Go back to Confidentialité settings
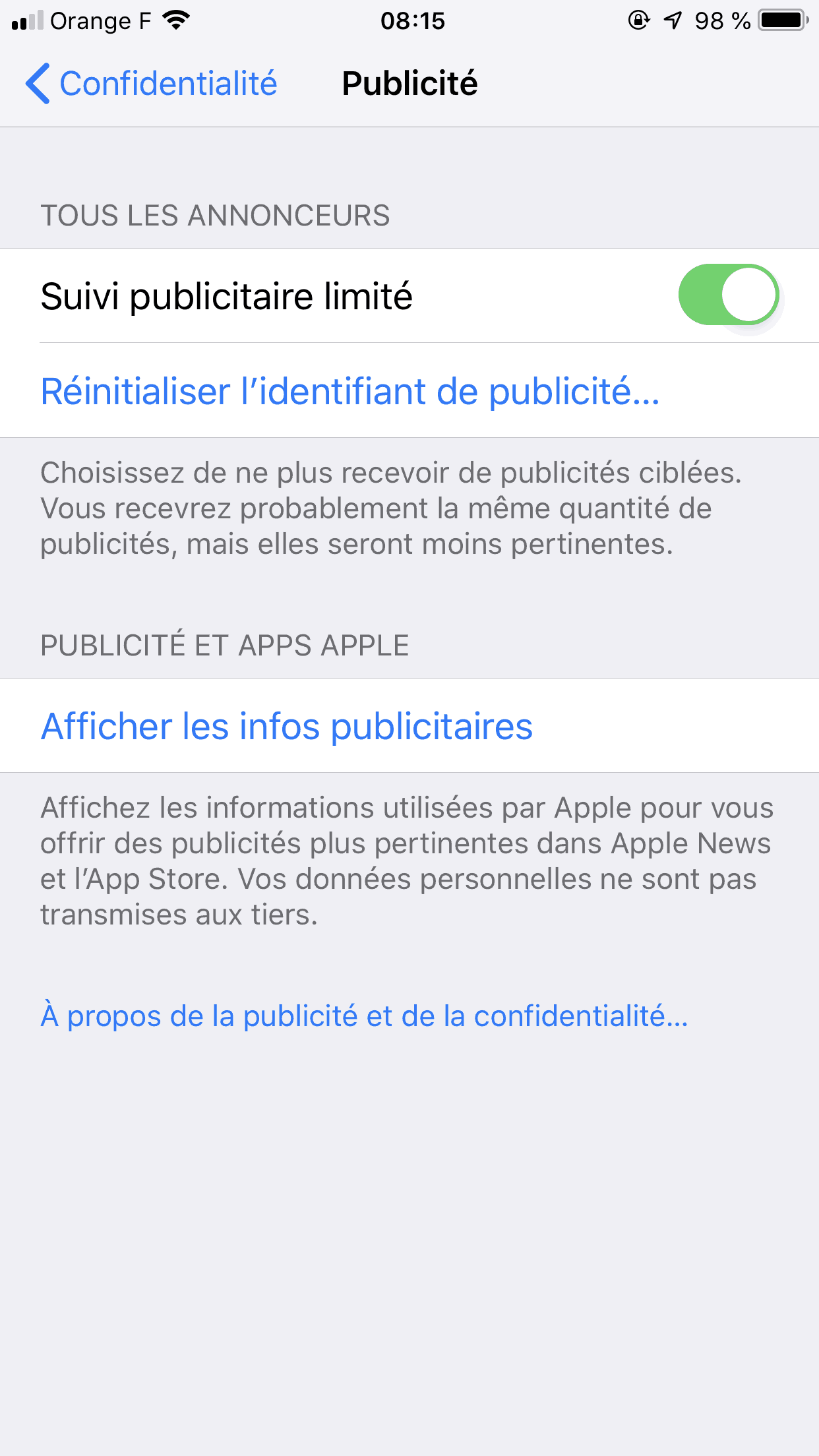The height and width of the screenshot is (1456, 819). coord(152,84)
